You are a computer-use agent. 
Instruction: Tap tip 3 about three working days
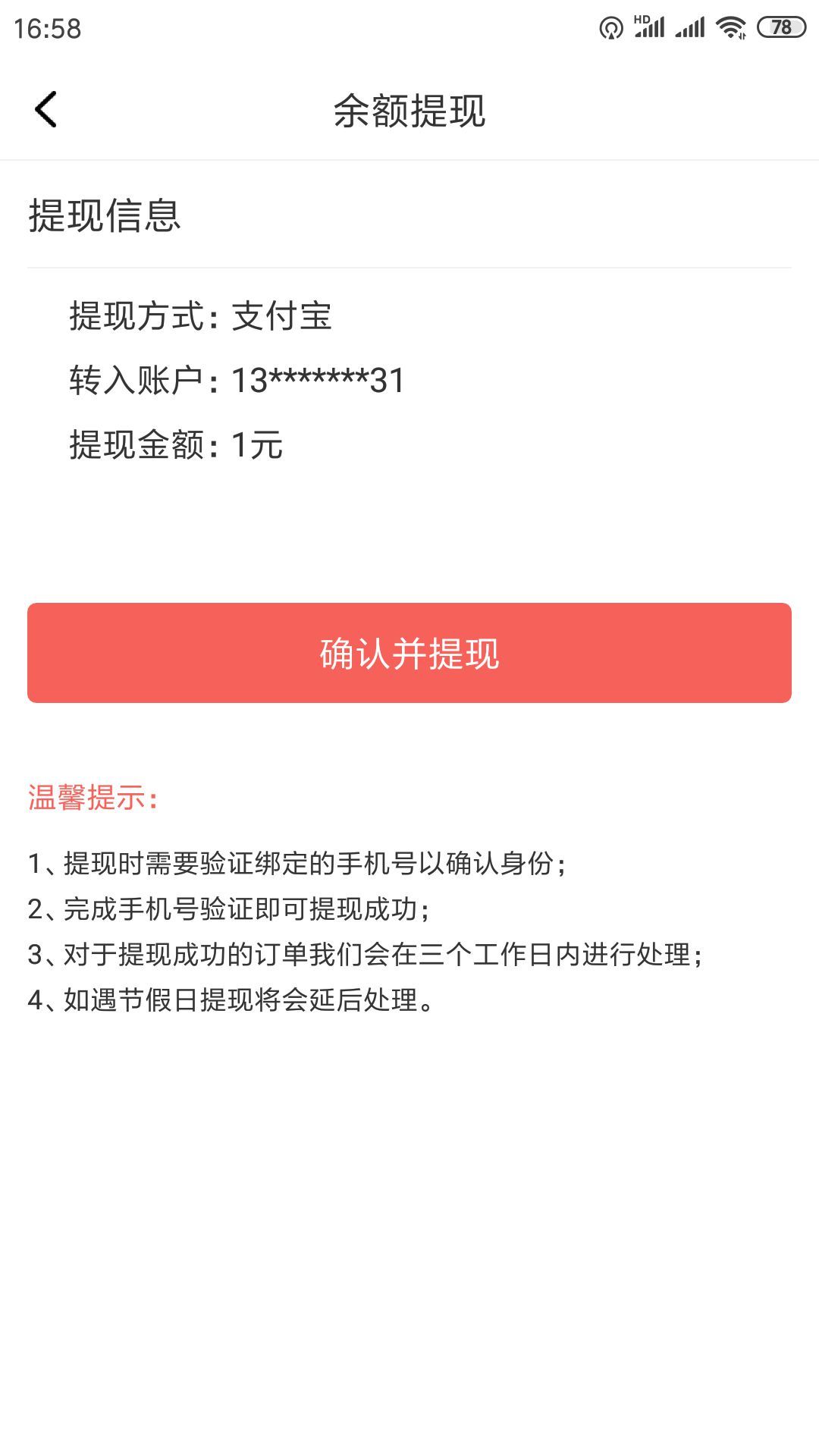pyautogui.click(x=364, y=958)
